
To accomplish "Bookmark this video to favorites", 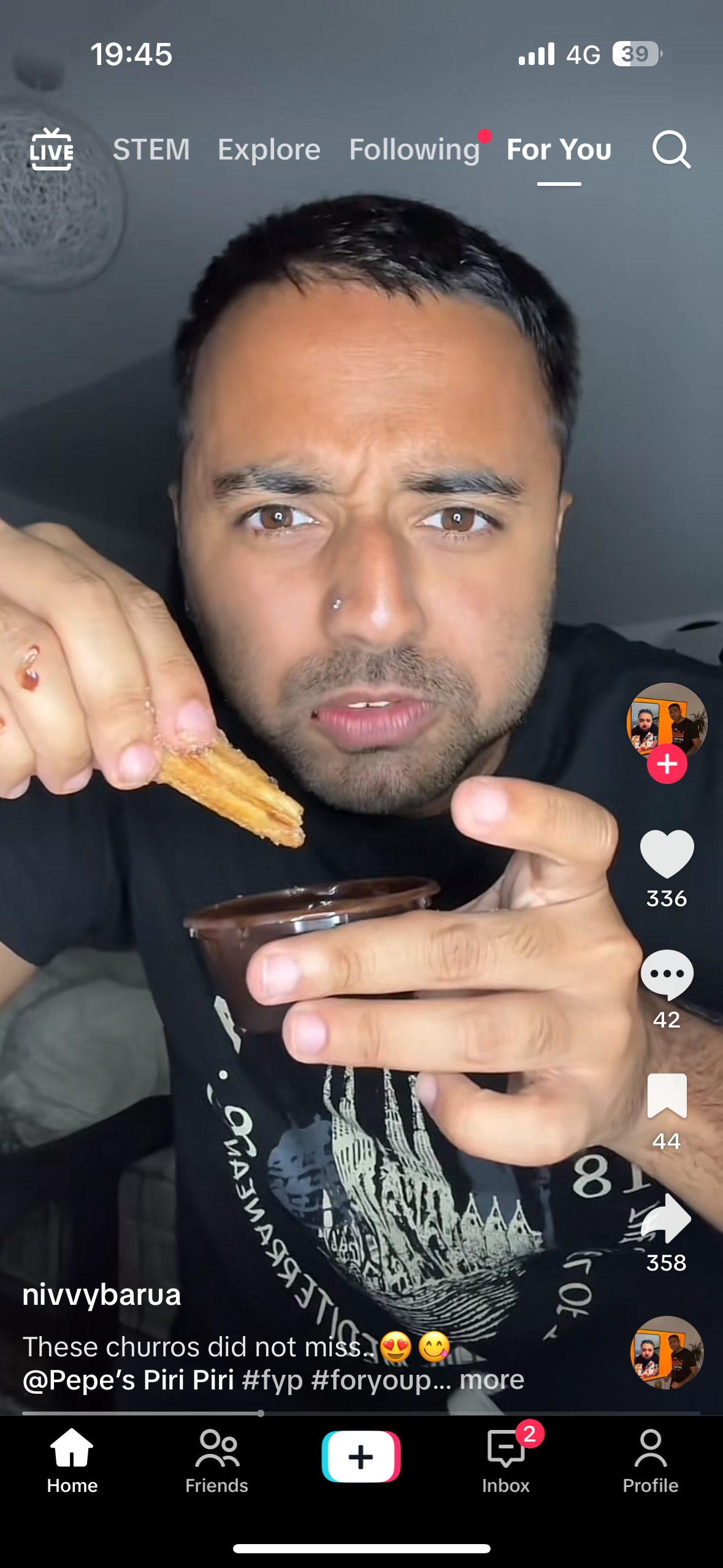I will 667,1096.
